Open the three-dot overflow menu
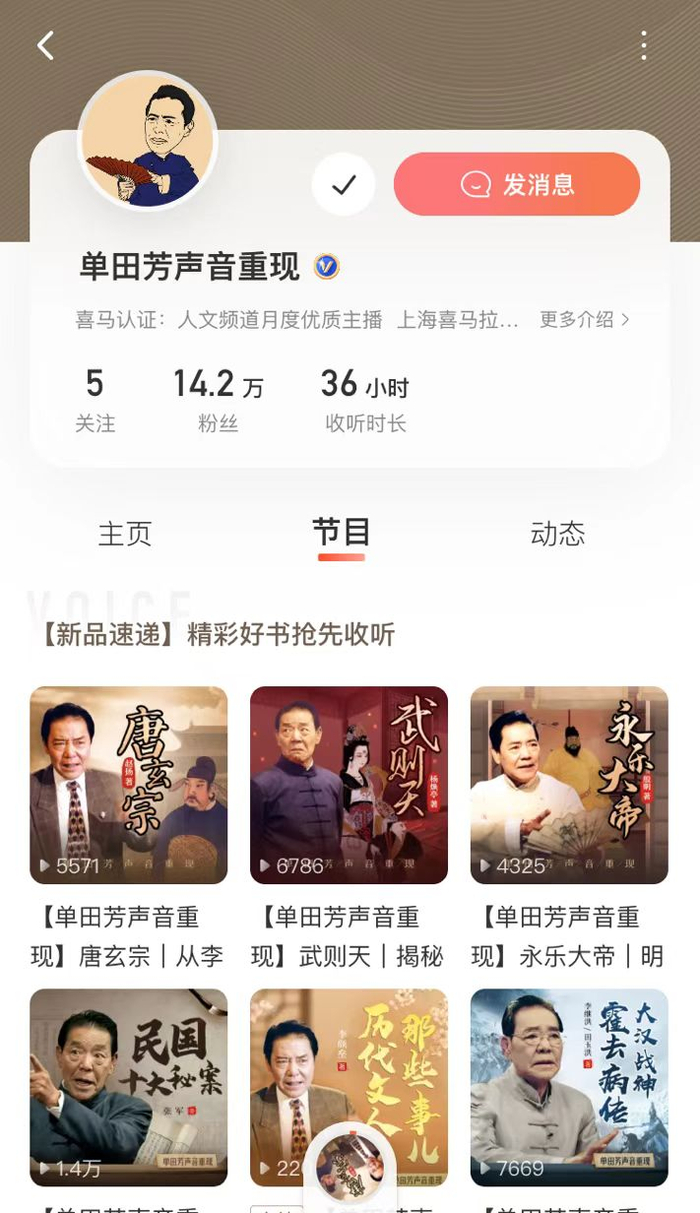Image resolution: width=700 pixels, height=1213 pixels. point(644,45)
